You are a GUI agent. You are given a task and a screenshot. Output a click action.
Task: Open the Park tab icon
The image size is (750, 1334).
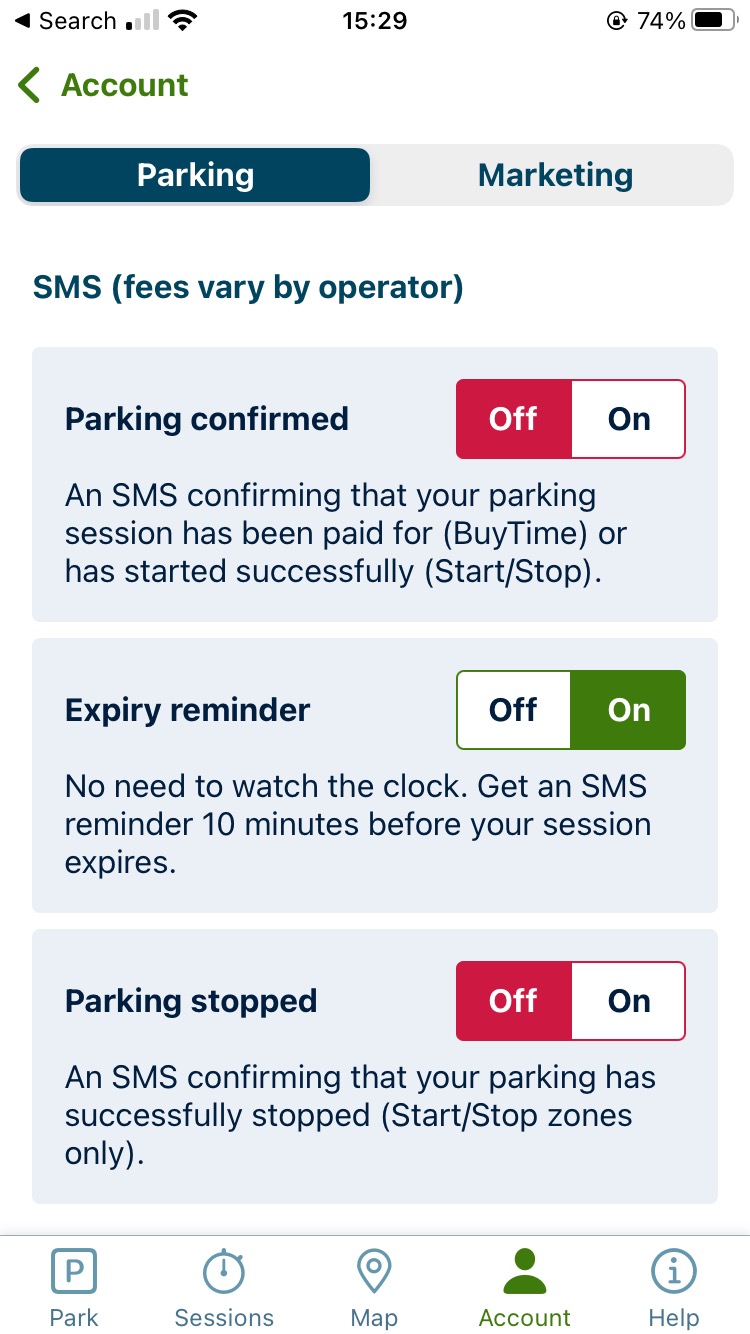click(x=73, y=1270)
